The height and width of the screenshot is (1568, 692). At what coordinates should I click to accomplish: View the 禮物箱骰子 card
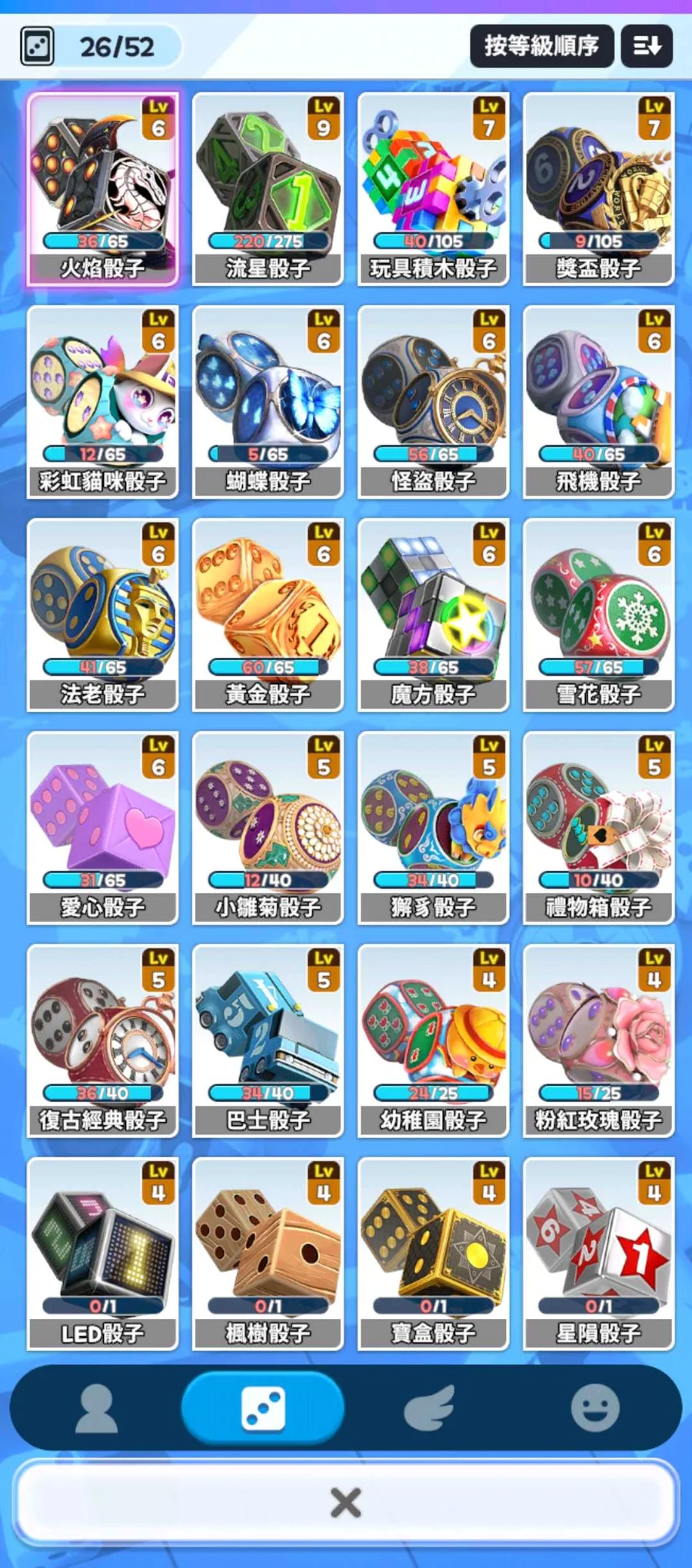click(x=598, y=828)
